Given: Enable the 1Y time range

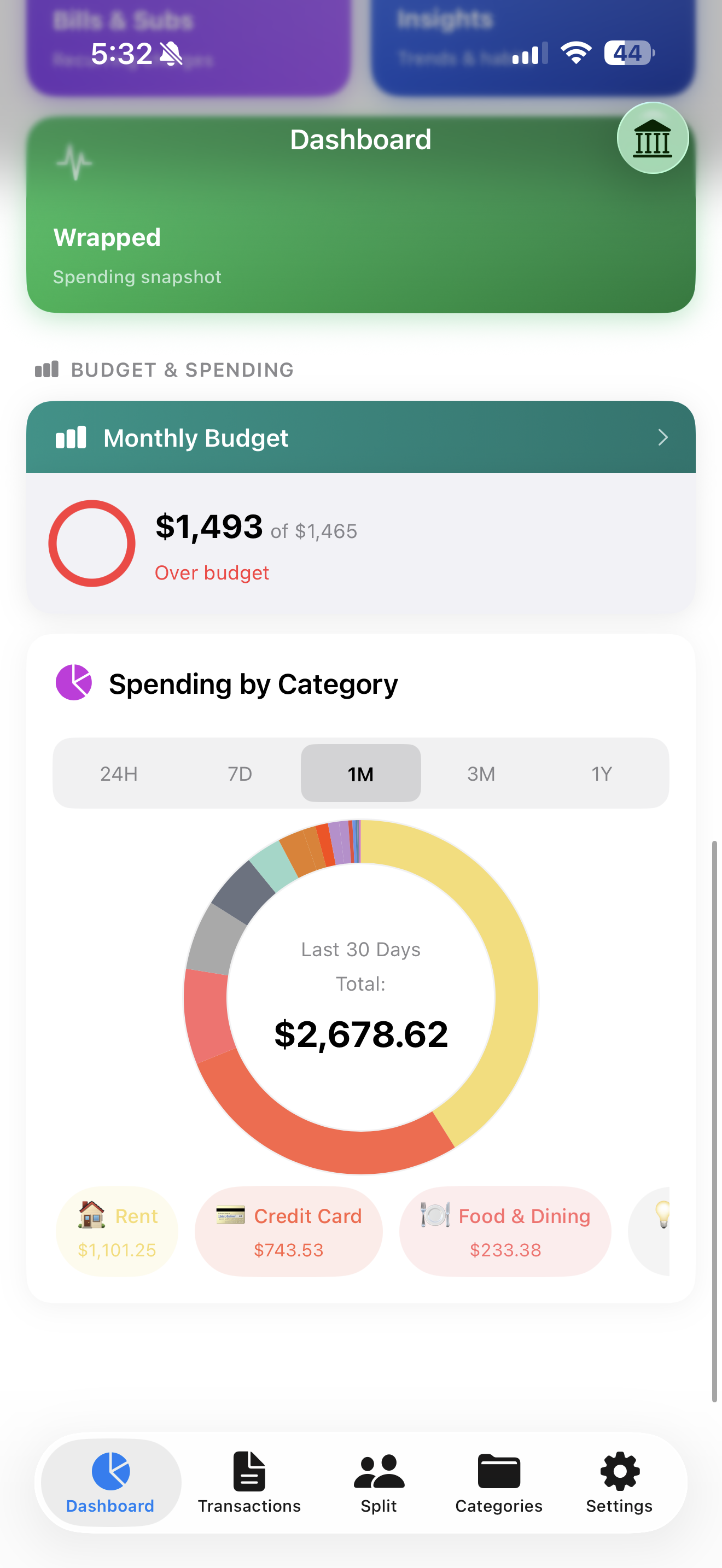Looking at the screenshot, I should coord(602,773).
